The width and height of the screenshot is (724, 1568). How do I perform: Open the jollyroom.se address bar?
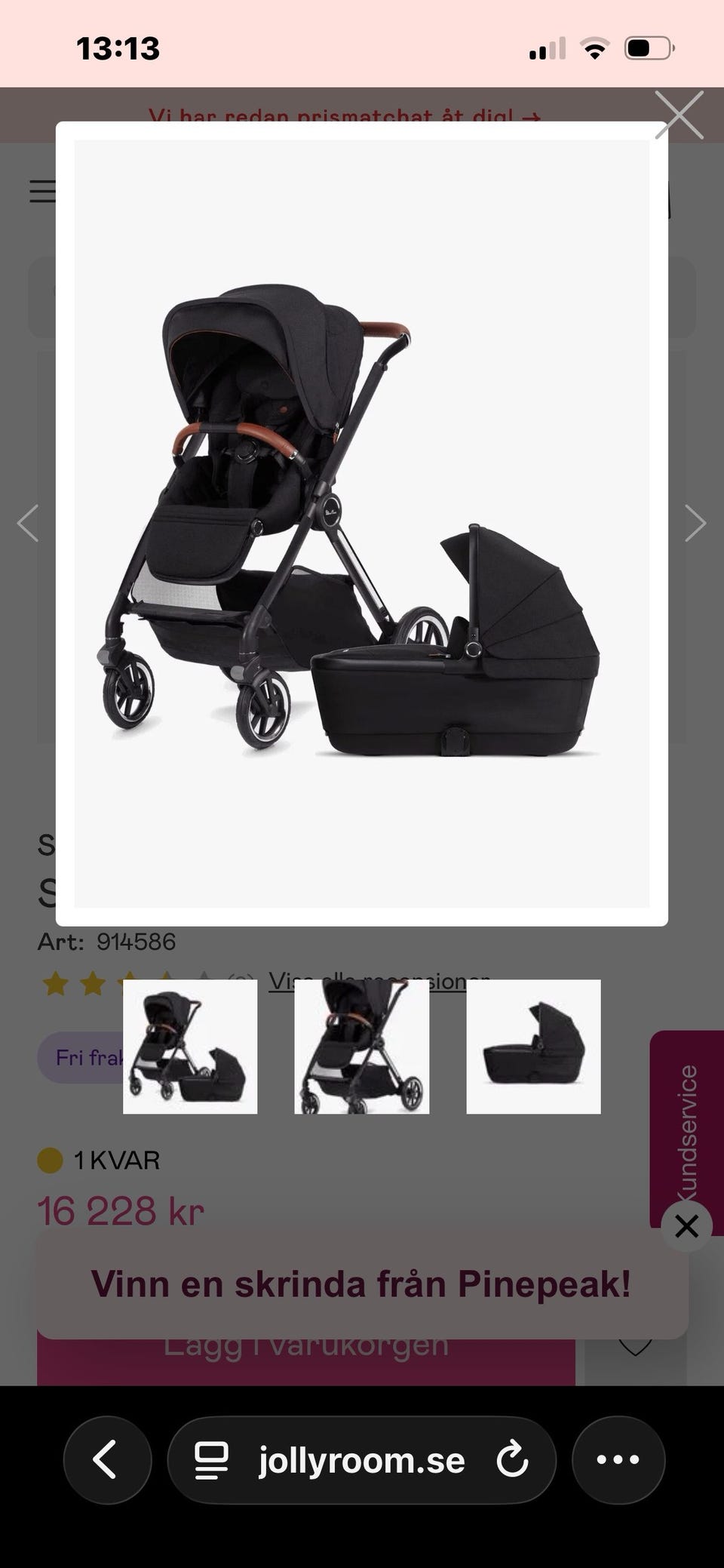pyautogui.click(x=360, y=1459)
